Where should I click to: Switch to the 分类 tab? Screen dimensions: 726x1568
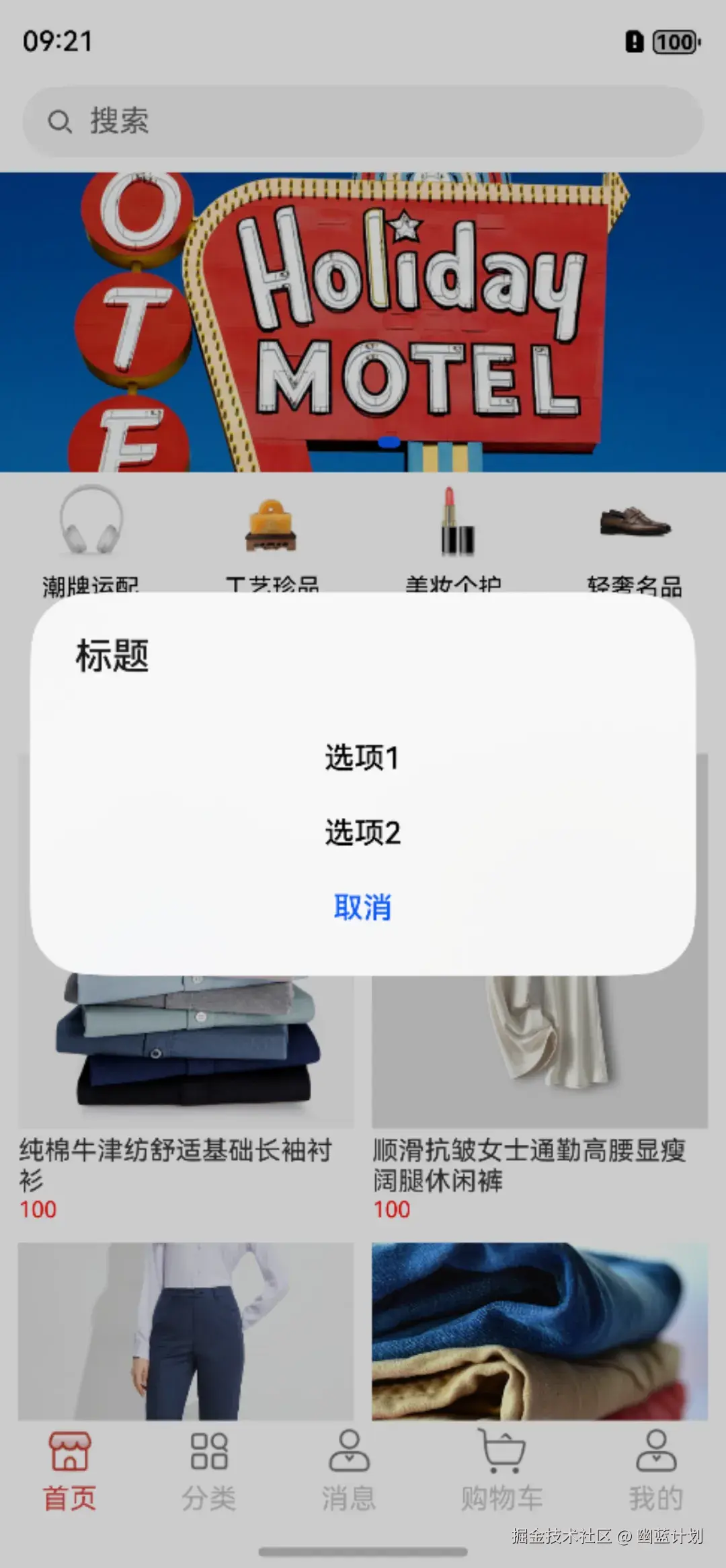pos(209,1472)
